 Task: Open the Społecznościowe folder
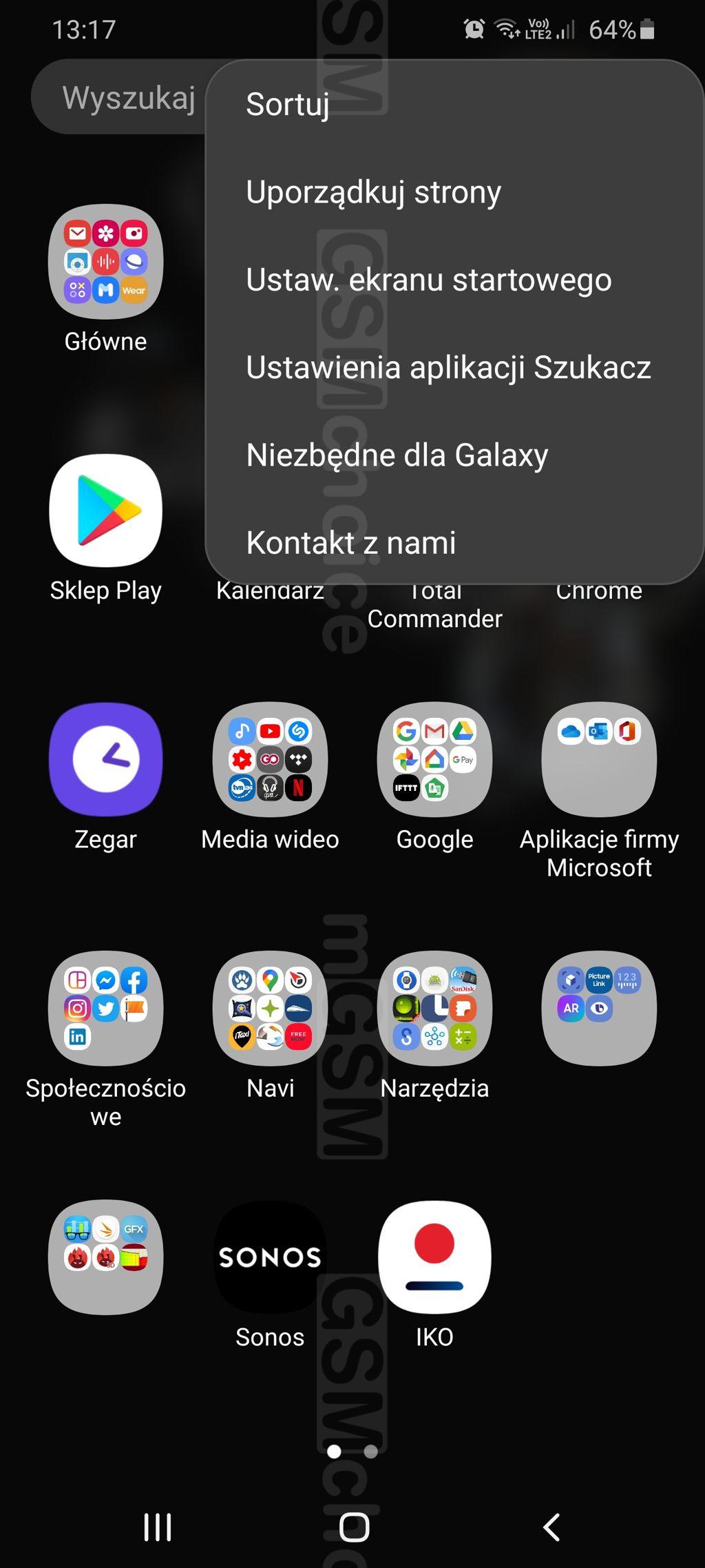coord(106,1008)
